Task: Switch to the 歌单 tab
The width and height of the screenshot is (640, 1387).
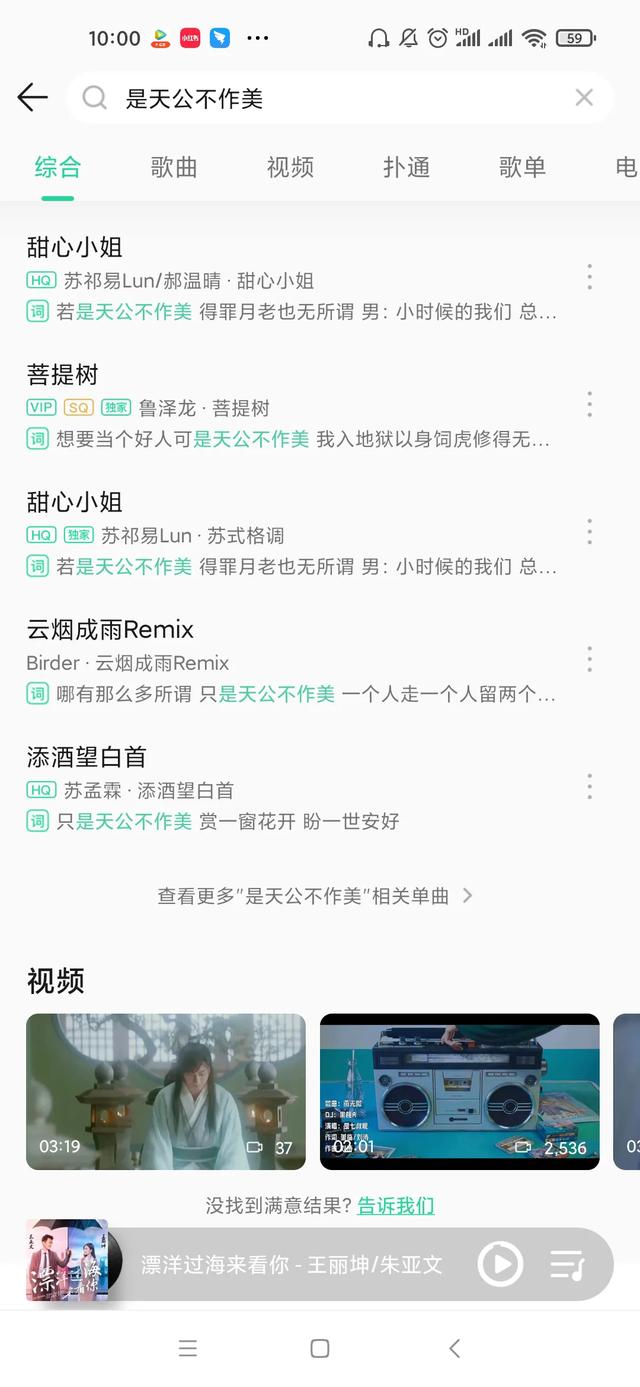Action: click(522, 167)
